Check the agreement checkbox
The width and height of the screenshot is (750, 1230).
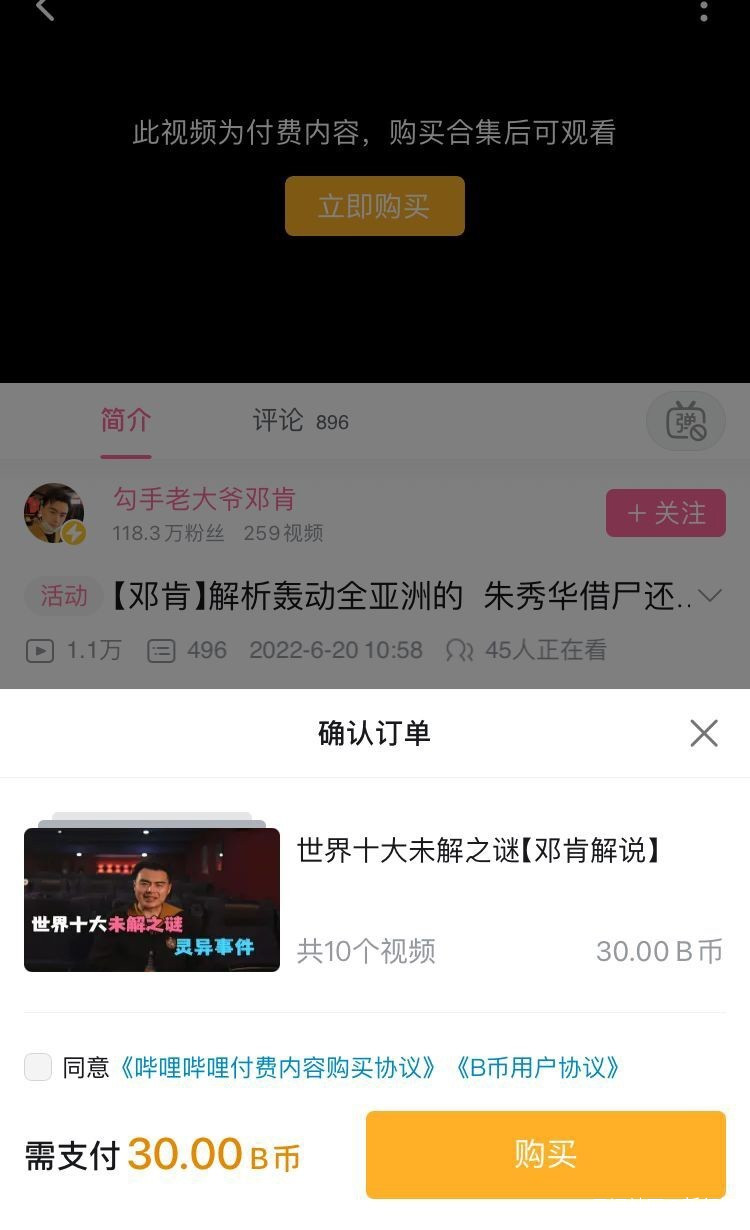pos(38,1067)
